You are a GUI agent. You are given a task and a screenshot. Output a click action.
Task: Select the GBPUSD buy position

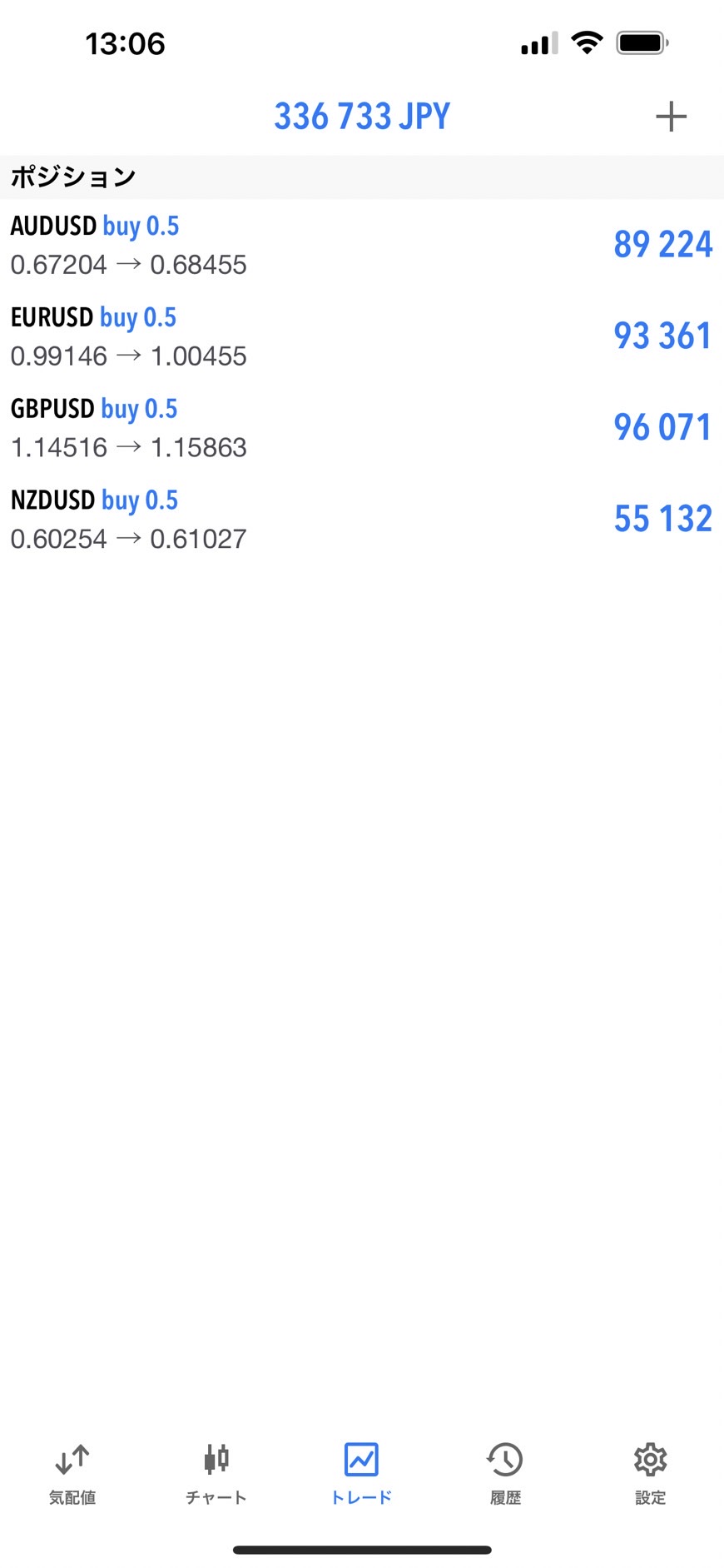click(x=361, y=428)
